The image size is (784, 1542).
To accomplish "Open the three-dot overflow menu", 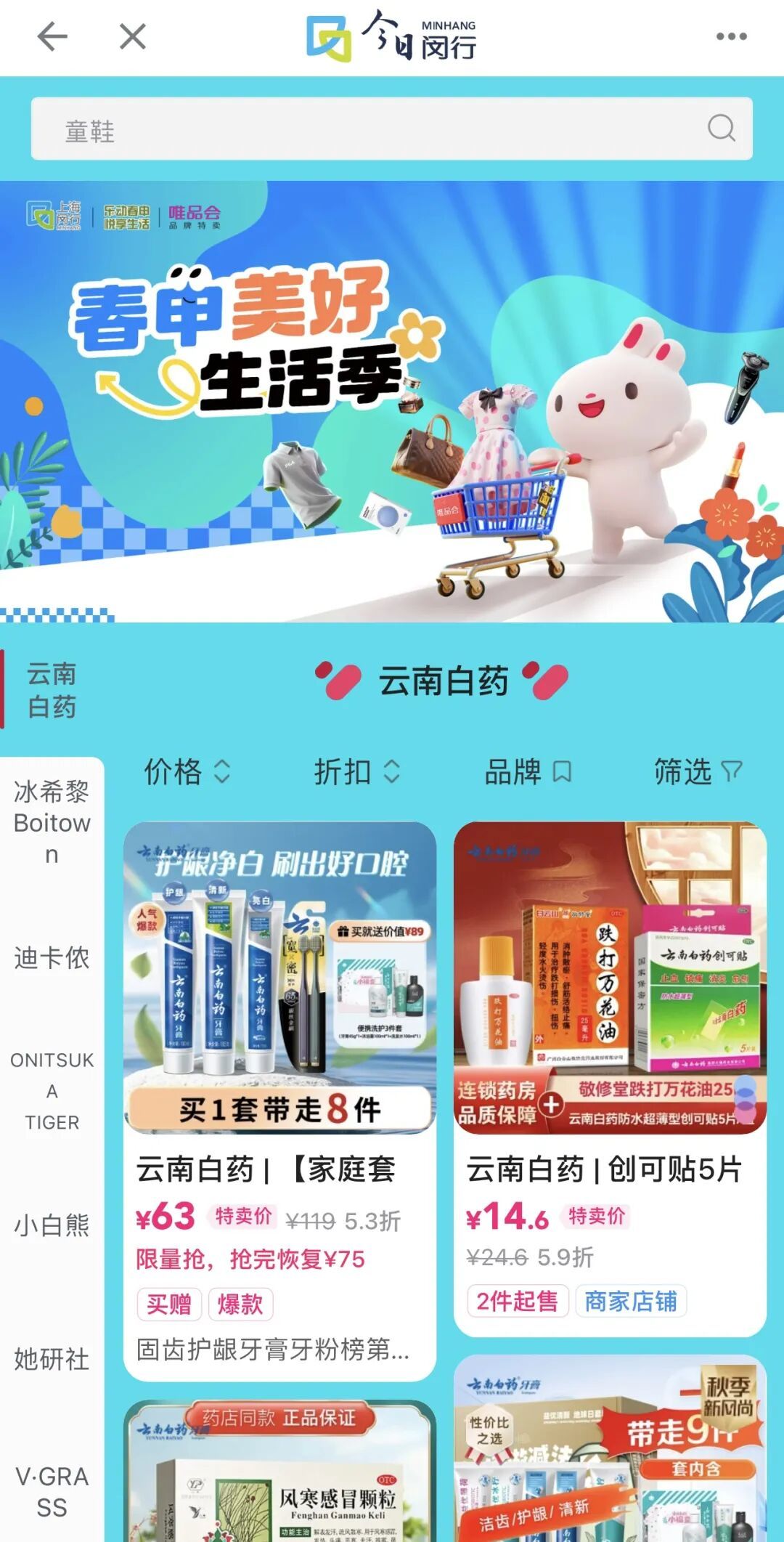I will pos(731,36).
